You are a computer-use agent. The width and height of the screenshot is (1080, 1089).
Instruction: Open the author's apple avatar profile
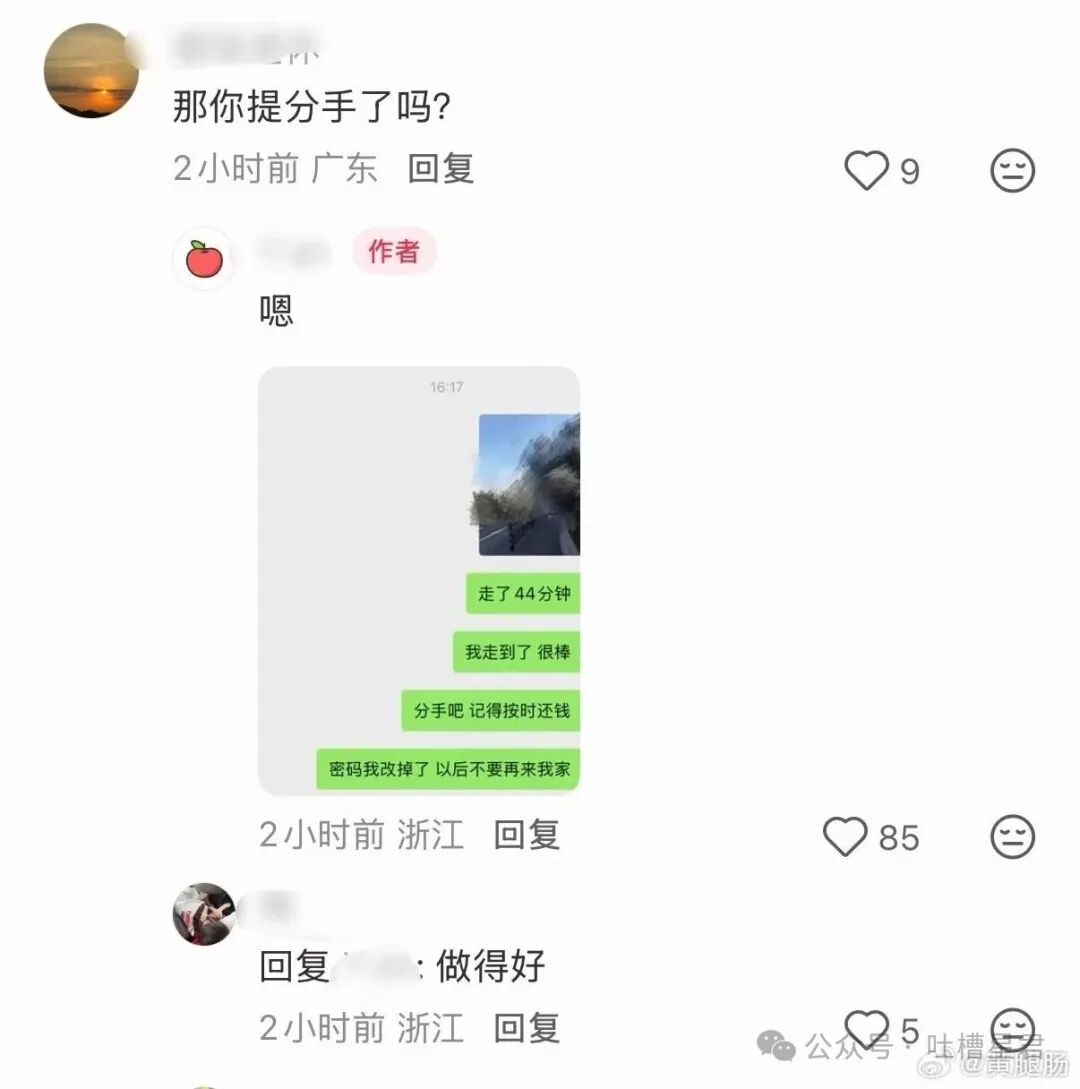click(x=204, y=258)
